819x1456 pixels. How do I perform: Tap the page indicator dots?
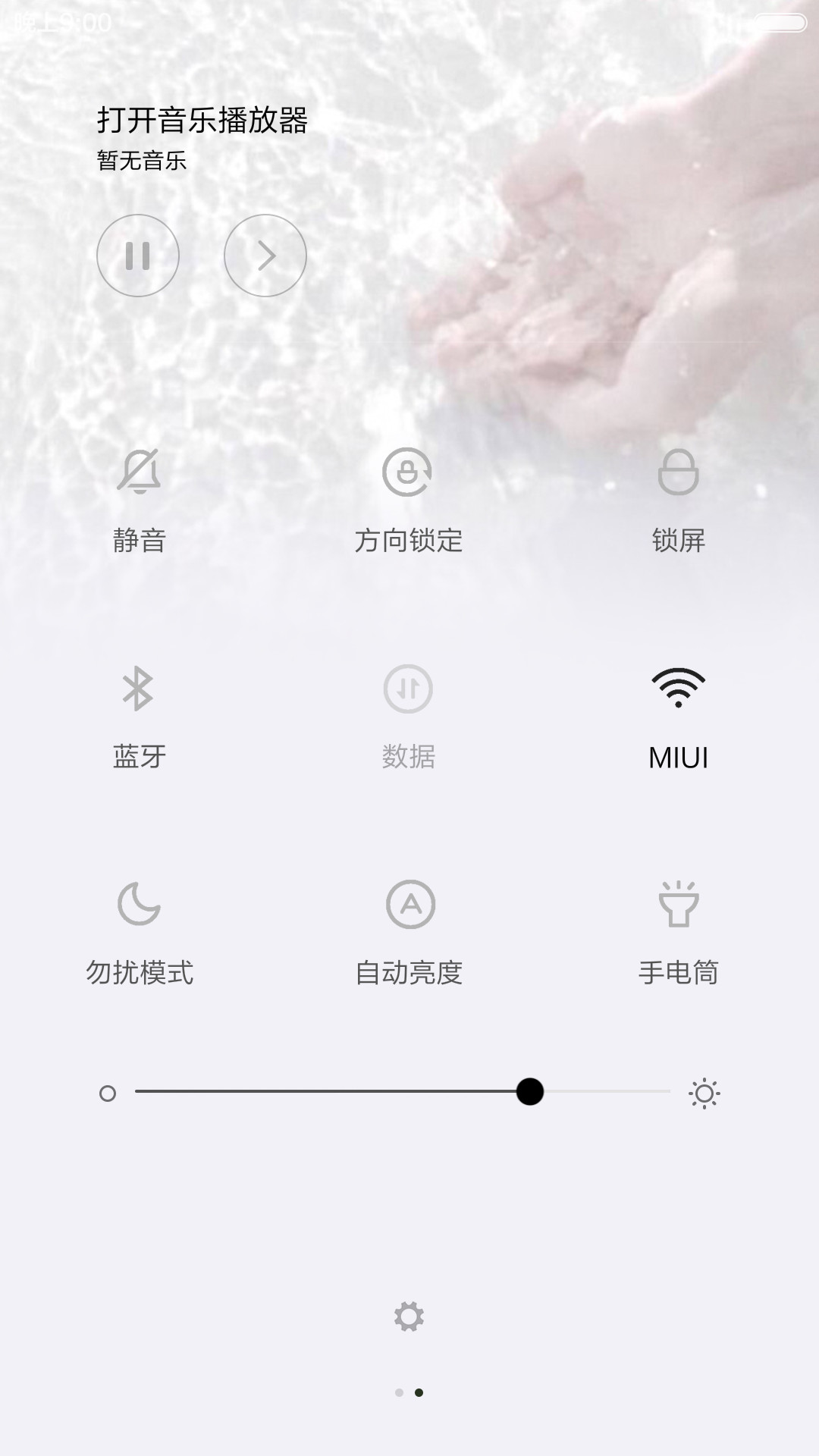[x=409, y=1392]
